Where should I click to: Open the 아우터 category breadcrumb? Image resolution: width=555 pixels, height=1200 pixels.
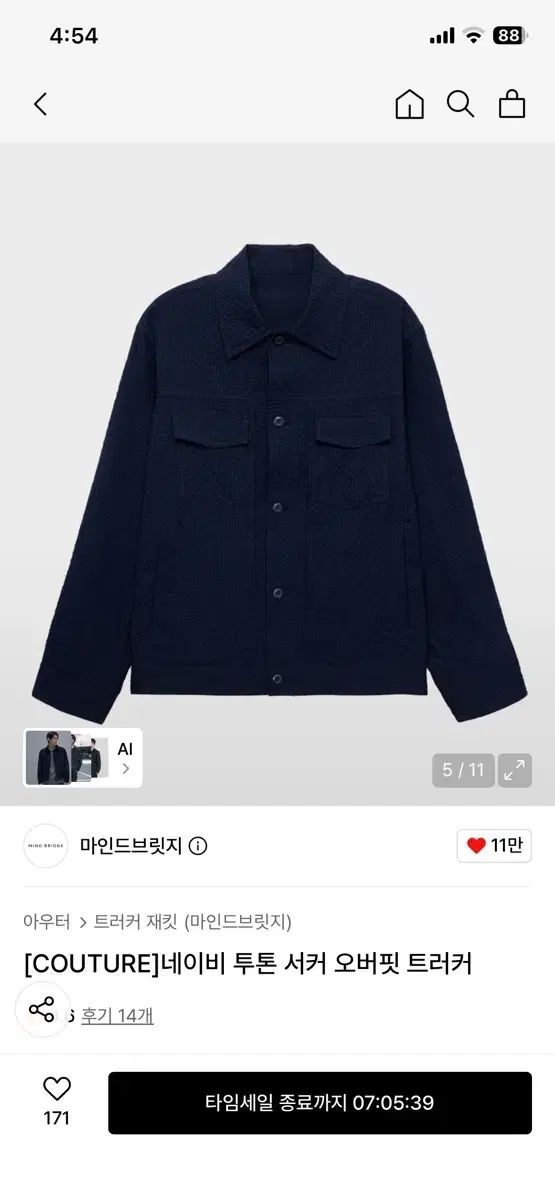coord(46,922)
